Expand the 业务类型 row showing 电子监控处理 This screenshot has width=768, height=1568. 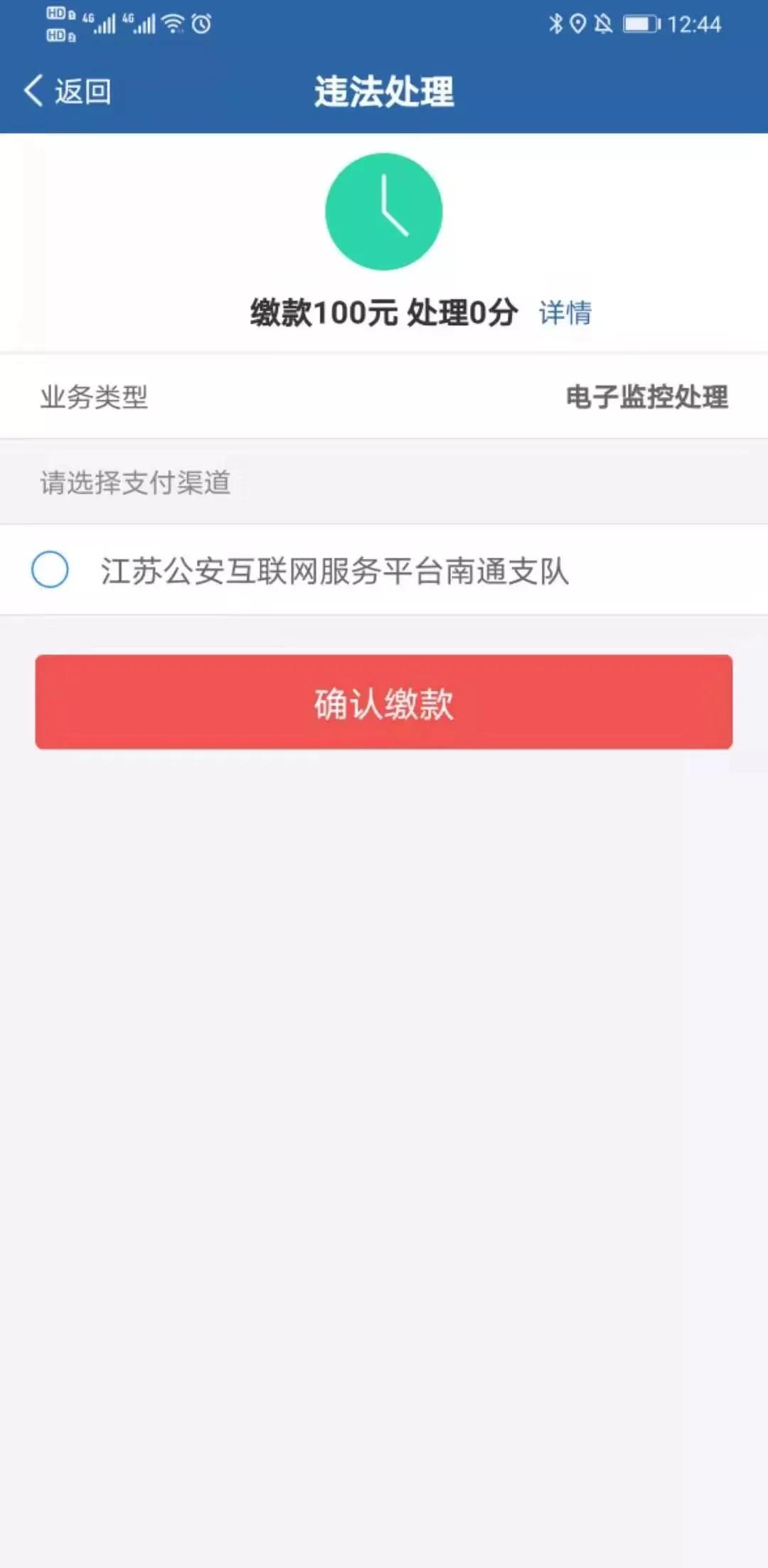pyautogui.click(x=384, y=396)
